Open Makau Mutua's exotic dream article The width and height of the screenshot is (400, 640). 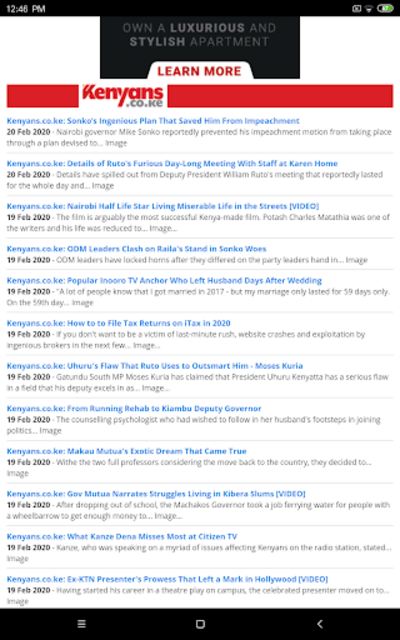[x=127, y=451]
